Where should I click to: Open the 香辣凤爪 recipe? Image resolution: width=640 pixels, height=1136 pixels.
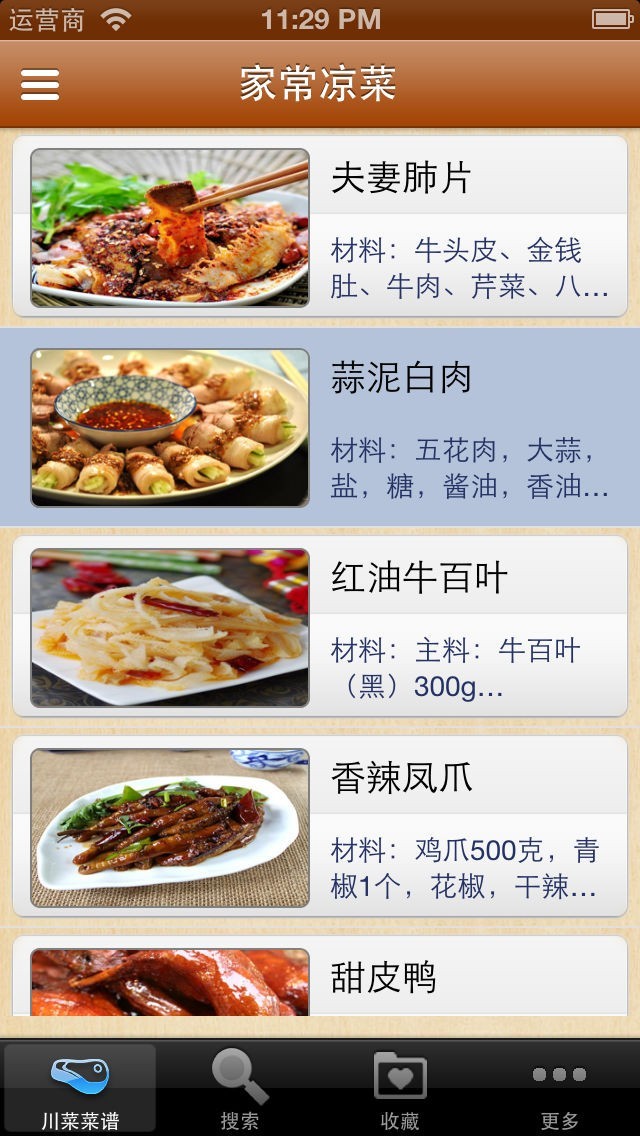[x=320, y=827]
